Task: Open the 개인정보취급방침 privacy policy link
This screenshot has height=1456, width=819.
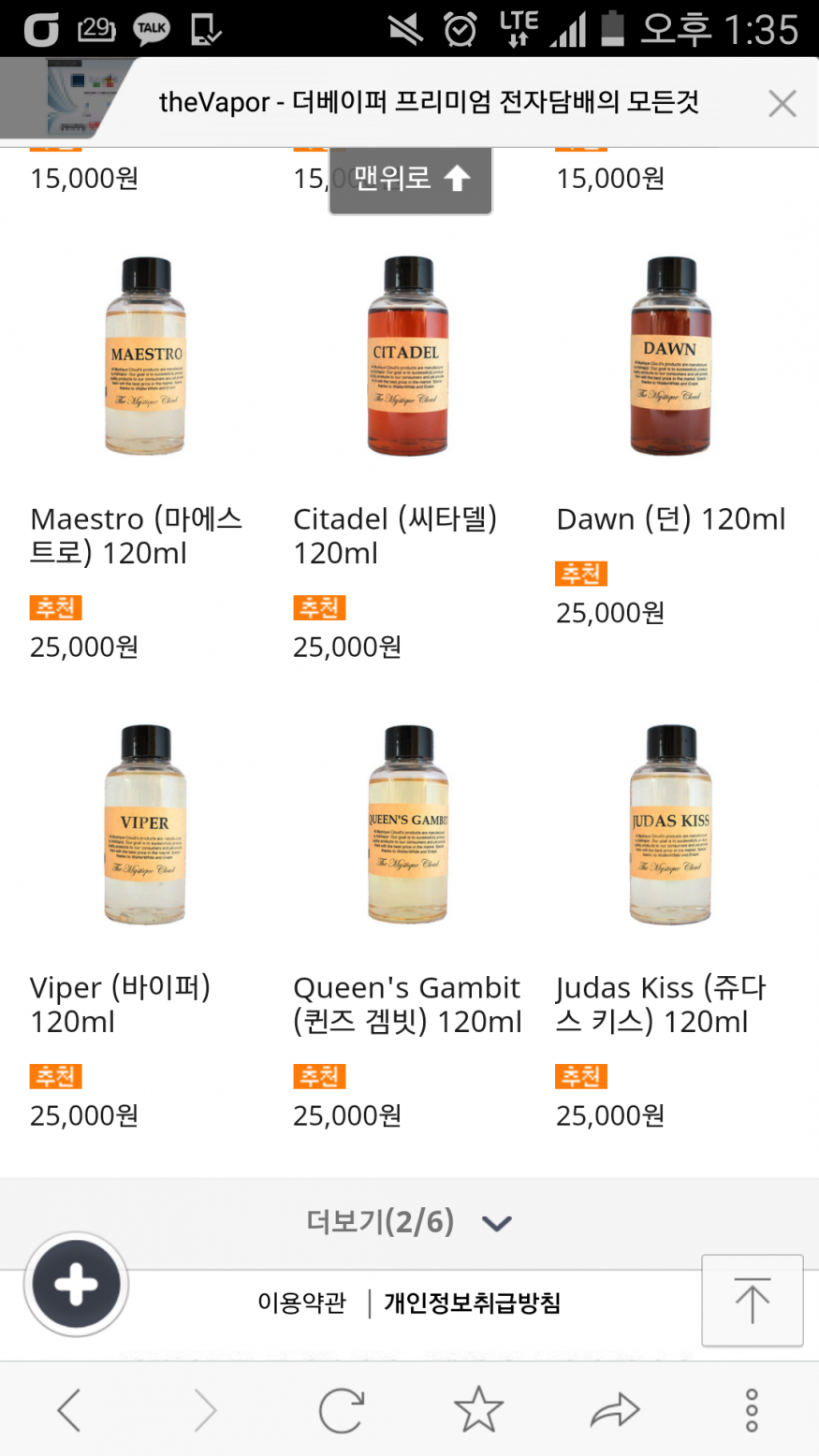Action: coord(472,1303)
